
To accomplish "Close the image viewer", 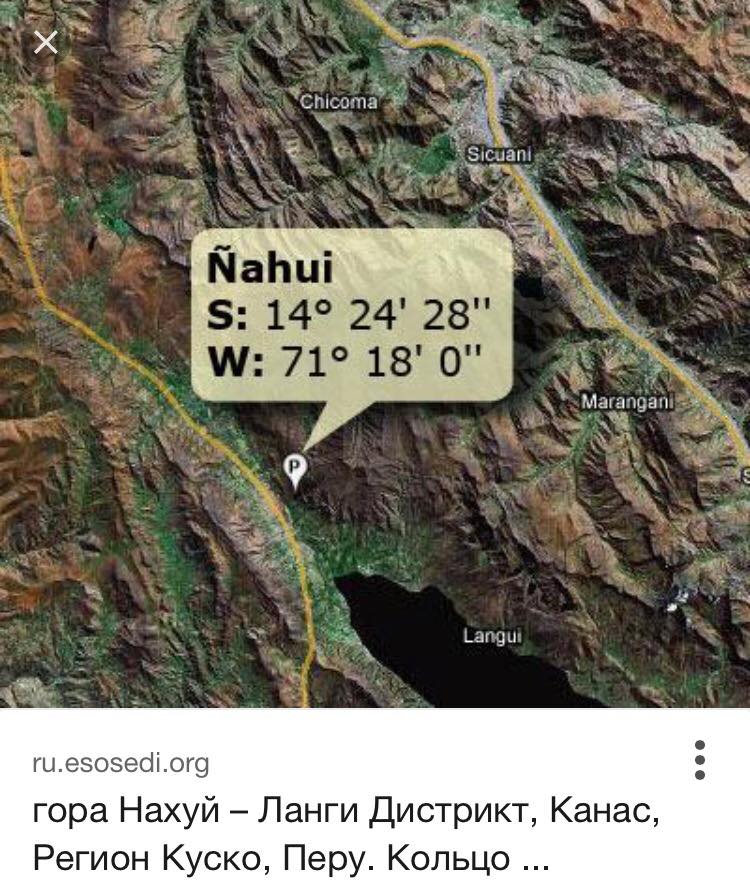I will point(46,43).
